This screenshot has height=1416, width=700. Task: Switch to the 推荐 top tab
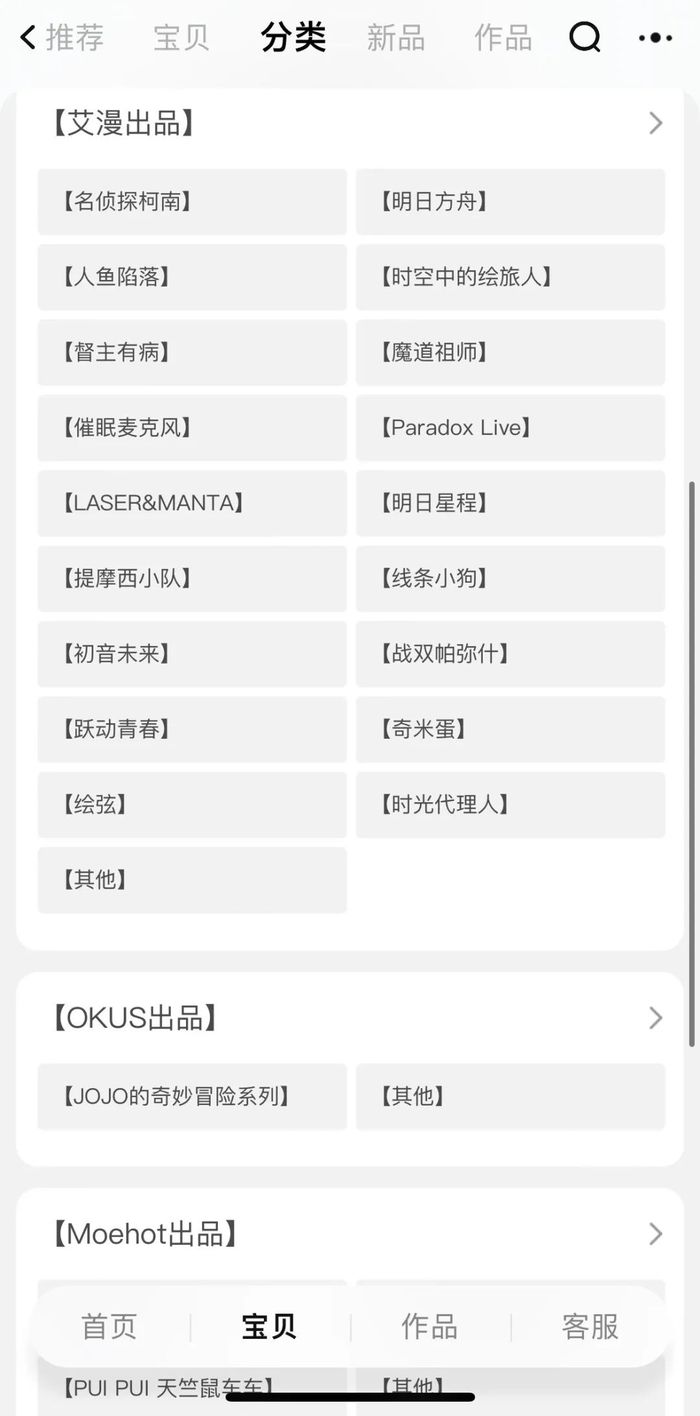(x=75, y=38)
